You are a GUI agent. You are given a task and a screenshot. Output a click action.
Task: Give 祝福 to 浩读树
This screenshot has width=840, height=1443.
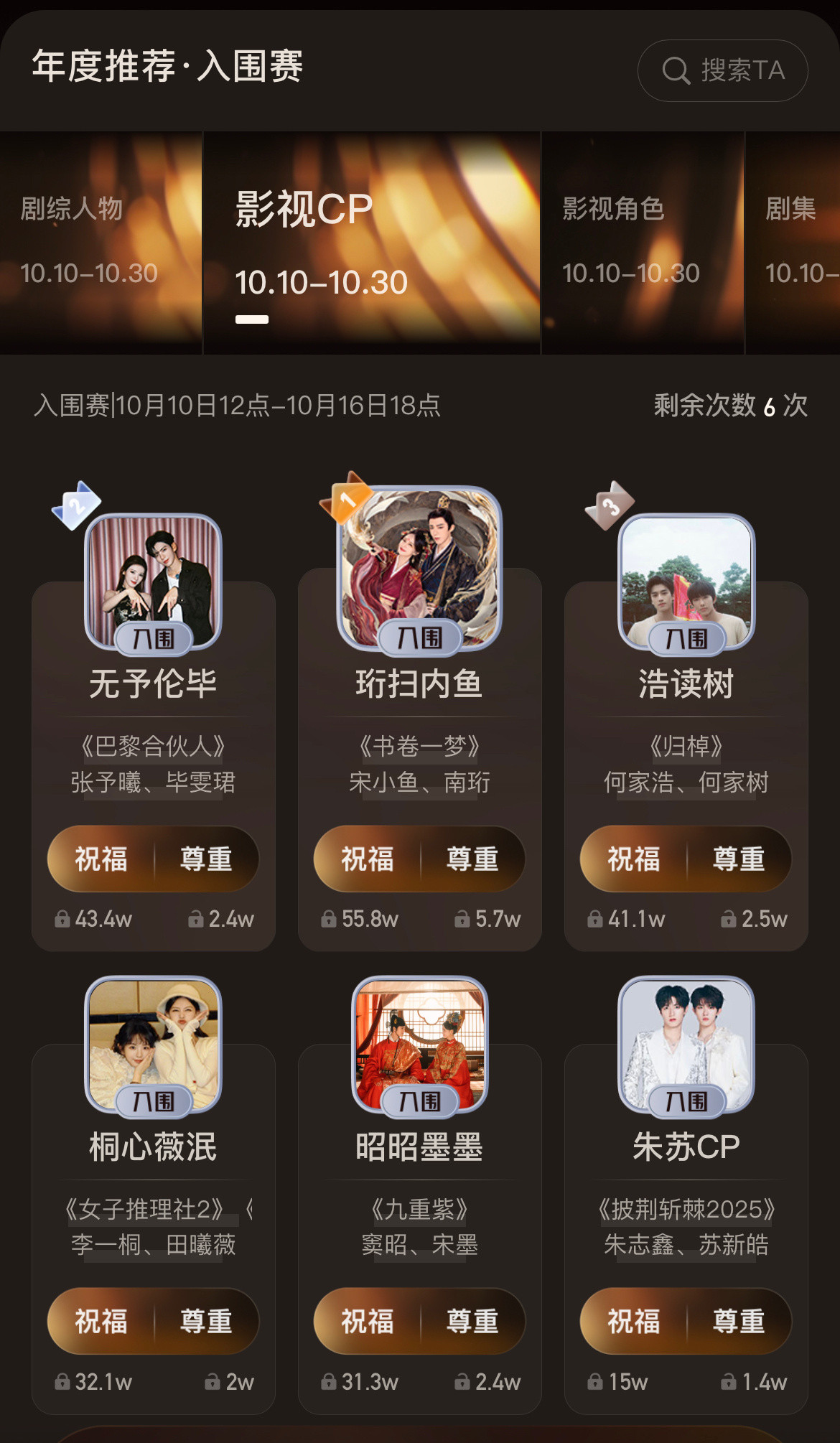[634, 859]
